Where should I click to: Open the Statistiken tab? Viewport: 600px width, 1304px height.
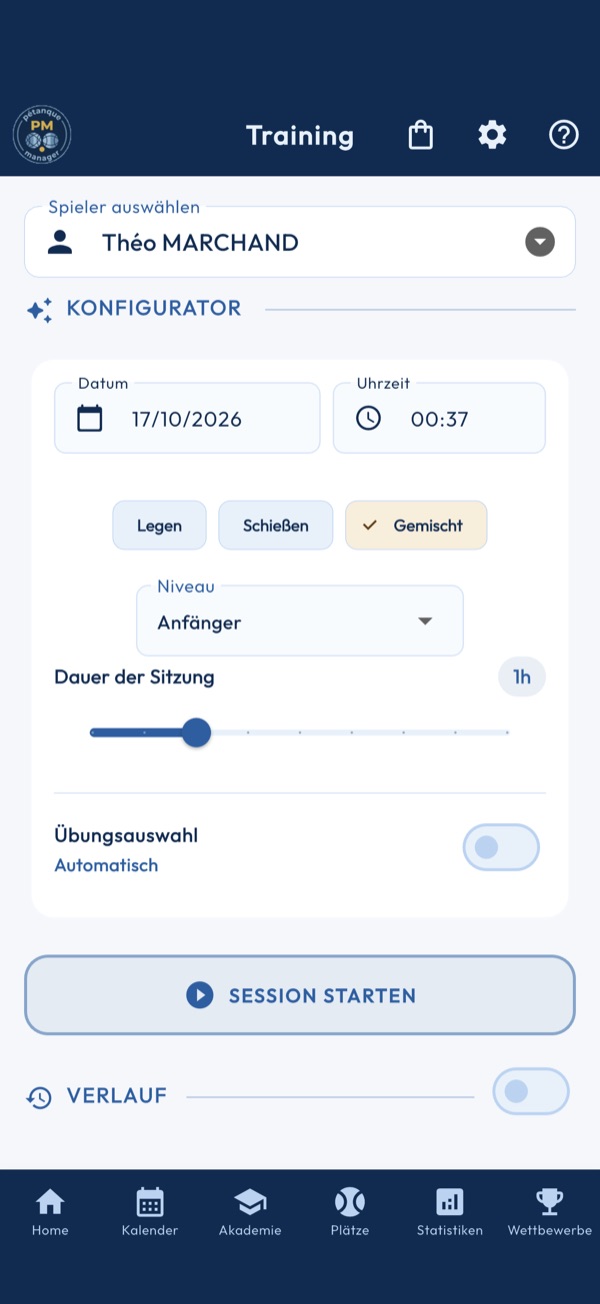450,1213
